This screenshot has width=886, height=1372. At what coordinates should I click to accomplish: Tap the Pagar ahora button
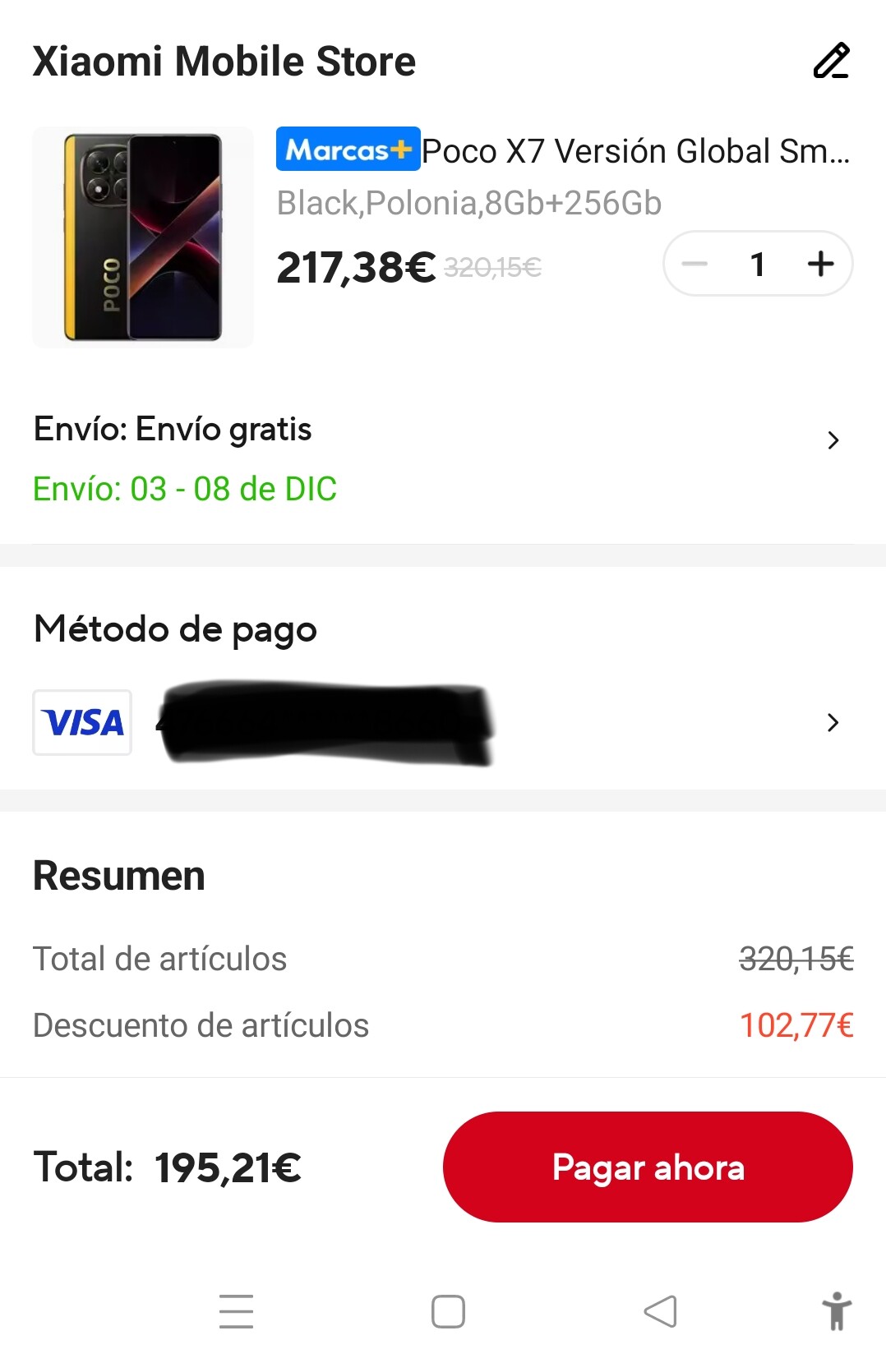pos(648,1167)
